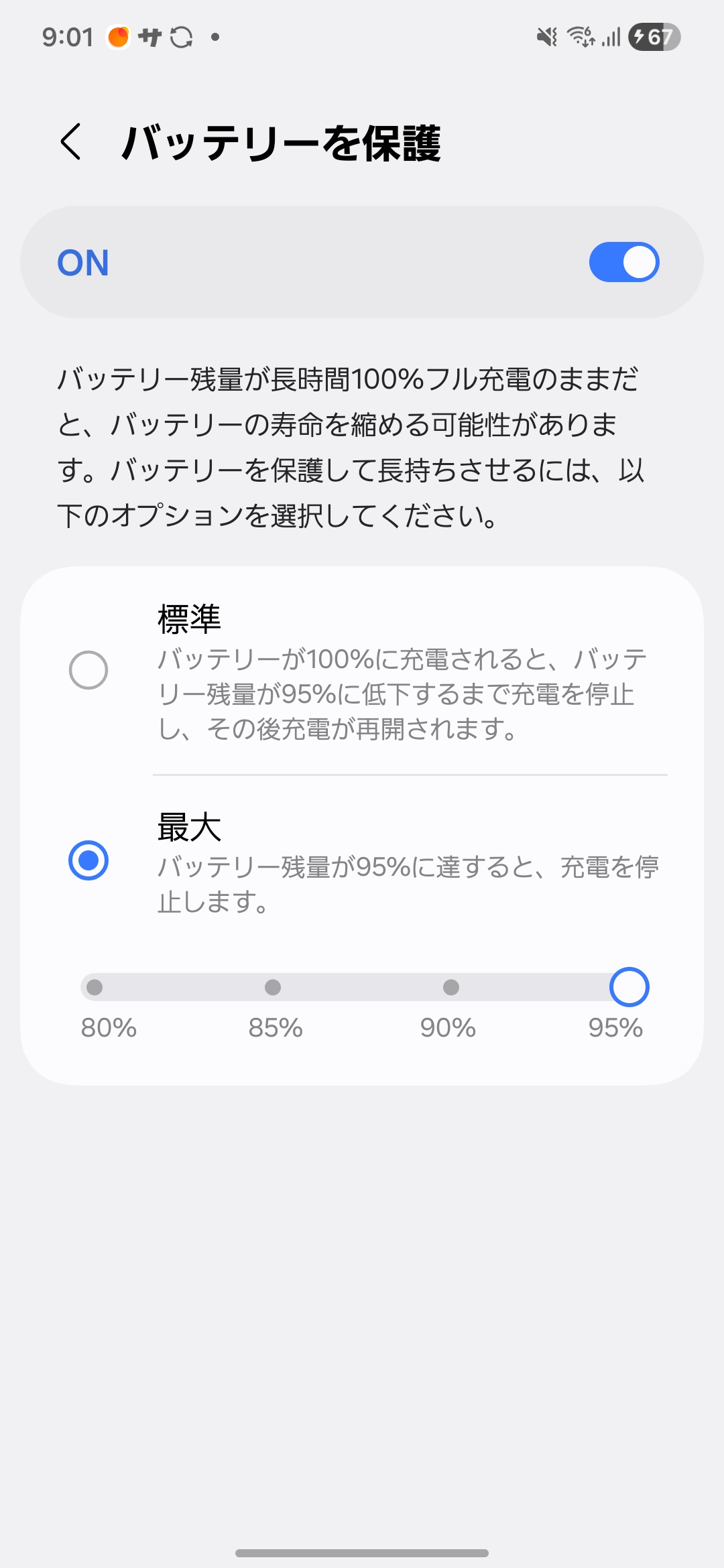Viewport: 724px width, 1568px height.
Task: Turn off the battery protection switch
Action: coord(623,262)
